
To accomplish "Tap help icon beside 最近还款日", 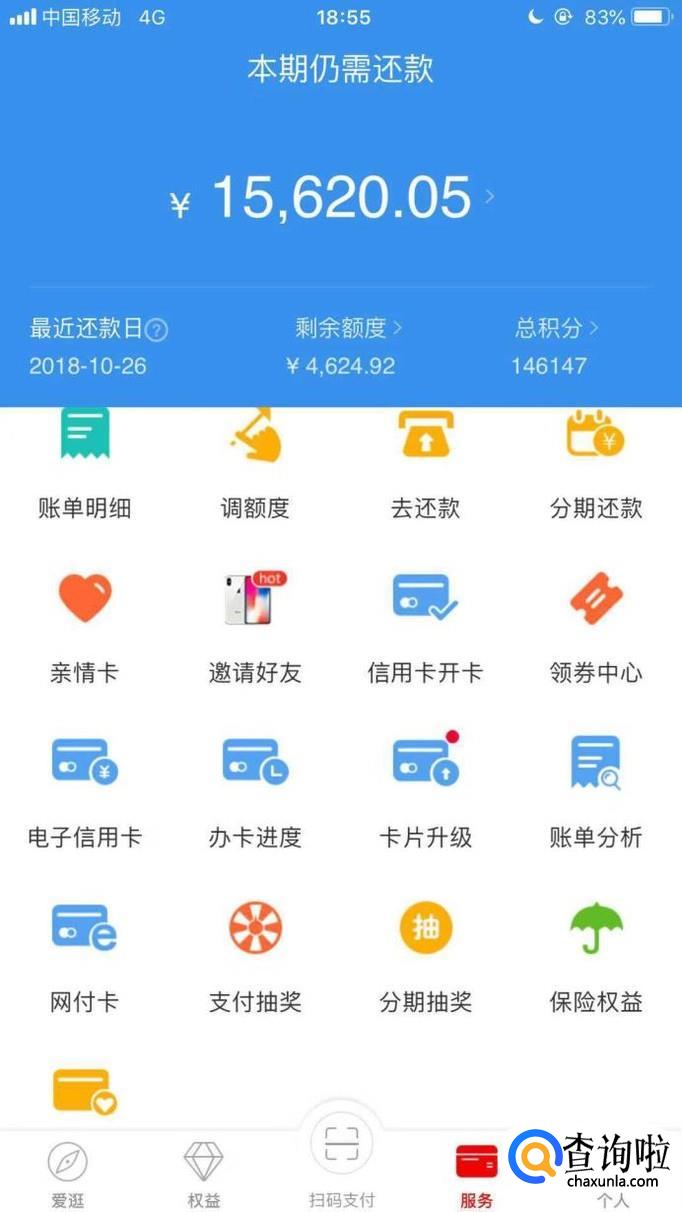I will pyautogui.click(x=157, y=330).
